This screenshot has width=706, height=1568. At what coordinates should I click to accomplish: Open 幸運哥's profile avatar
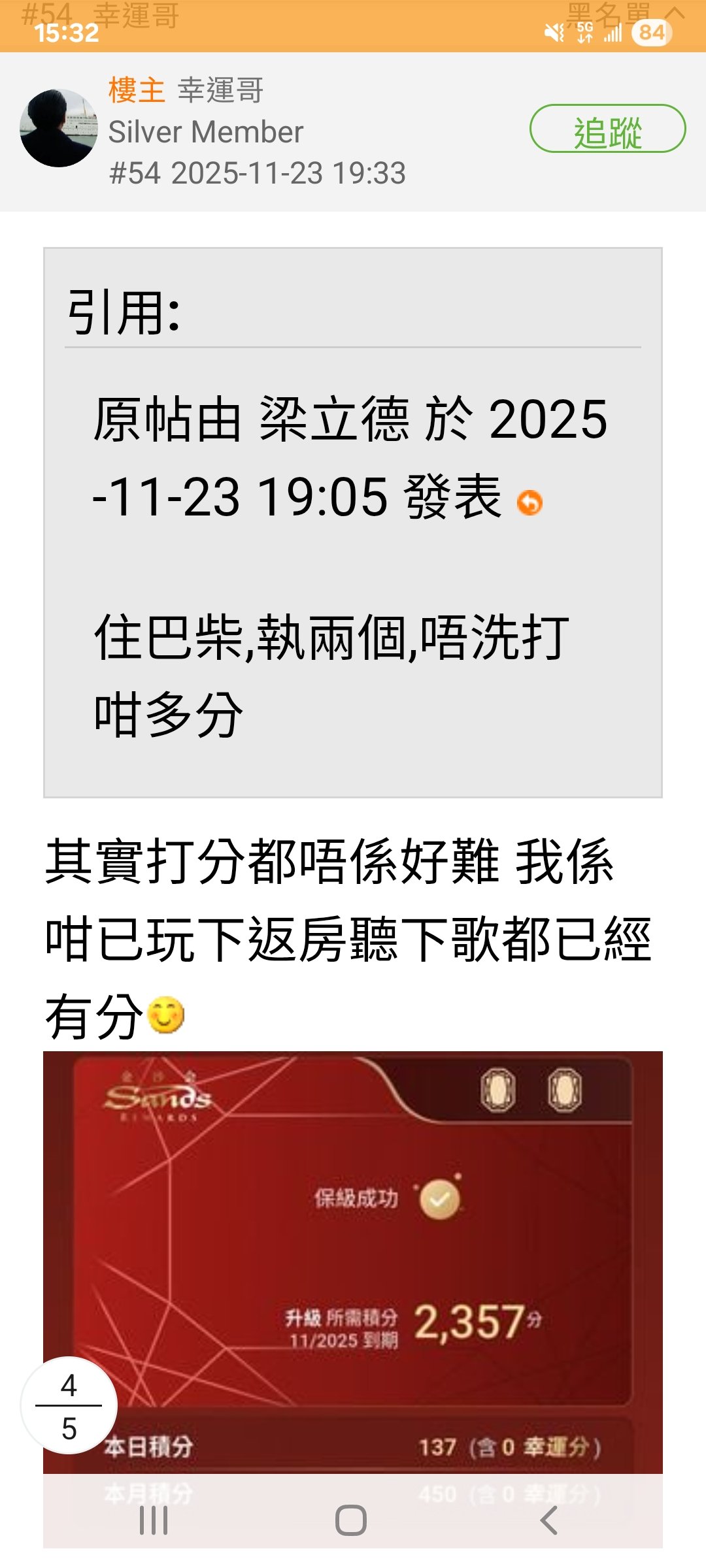pos(58,128)
